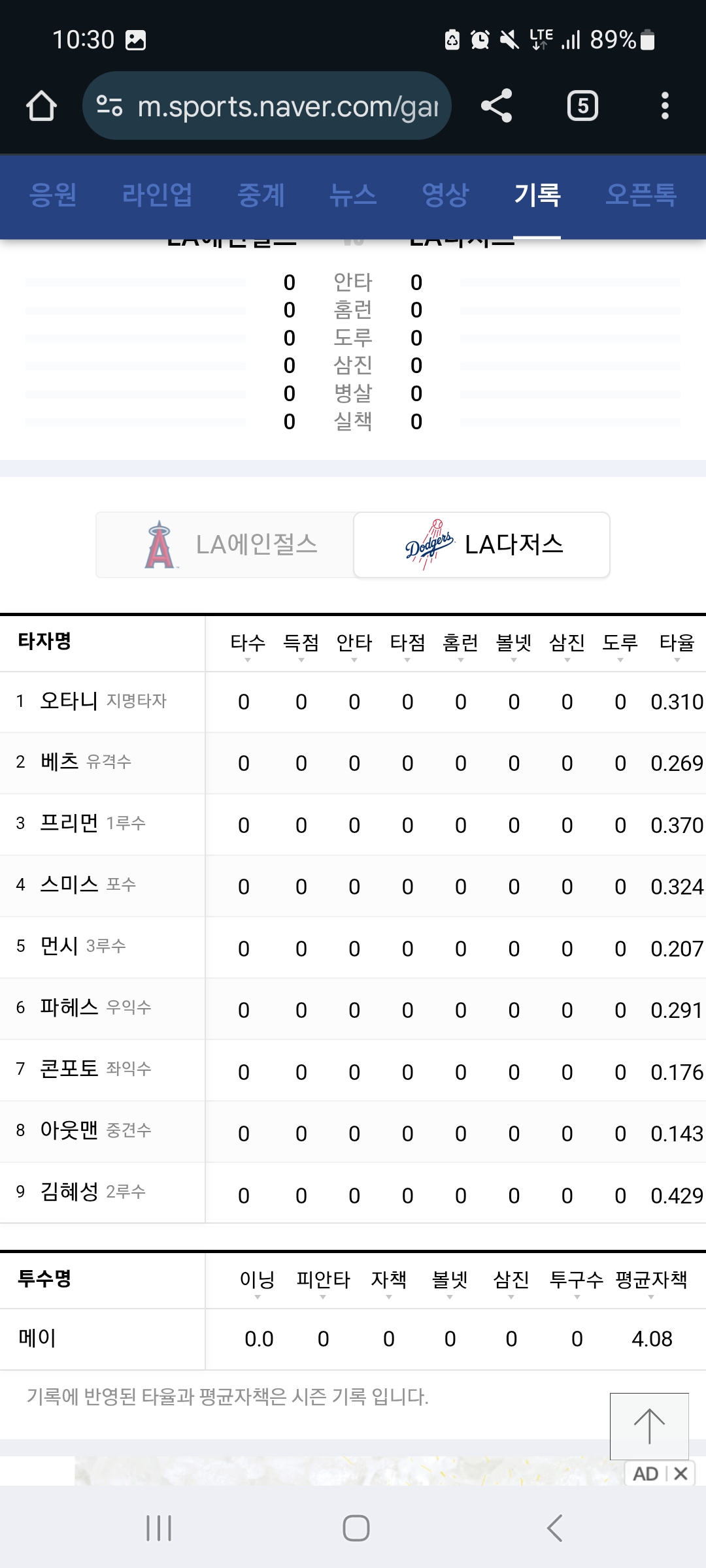706x1568 pixels.
Task: Switch to the 응원 tab
Action: click(53, 195)
